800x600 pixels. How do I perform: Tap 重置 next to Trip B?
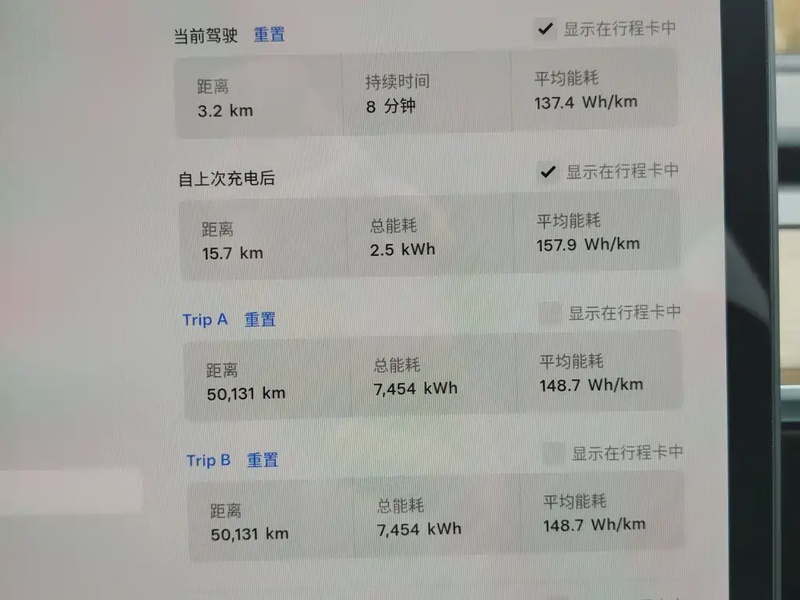pos(263,460)
